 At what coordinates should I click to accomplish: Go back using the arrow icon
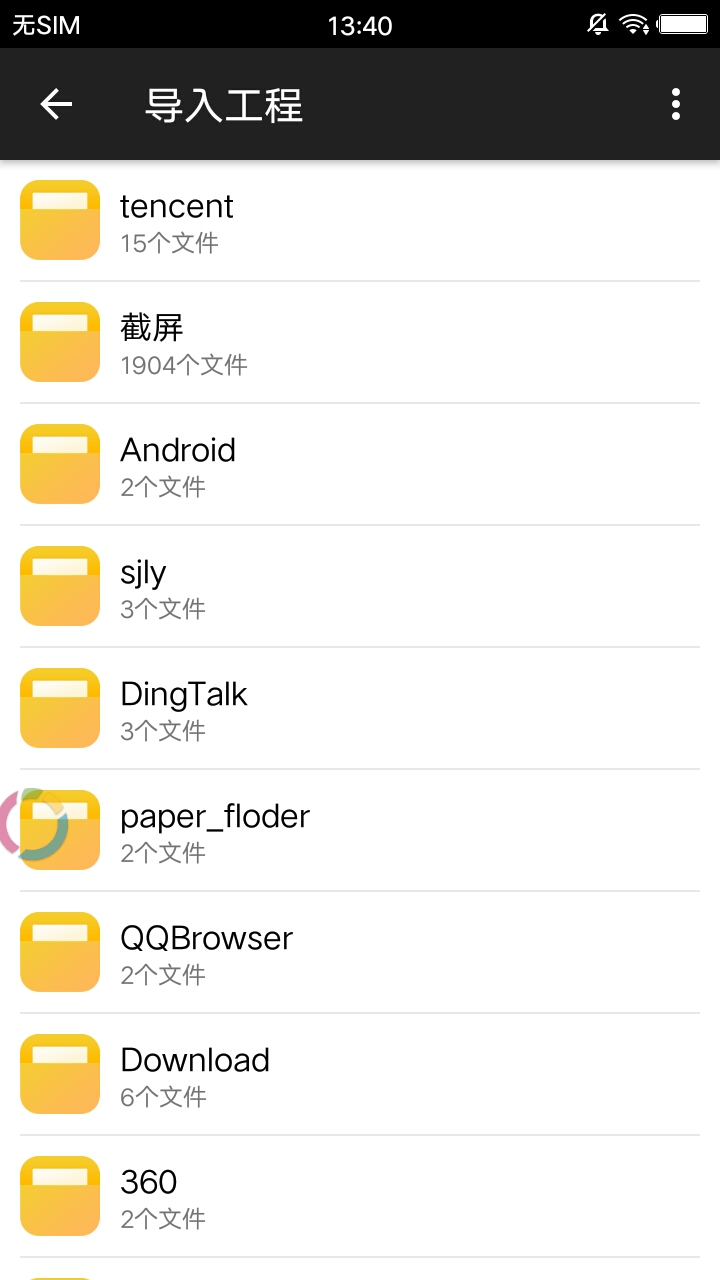click(x=56, y=104)
